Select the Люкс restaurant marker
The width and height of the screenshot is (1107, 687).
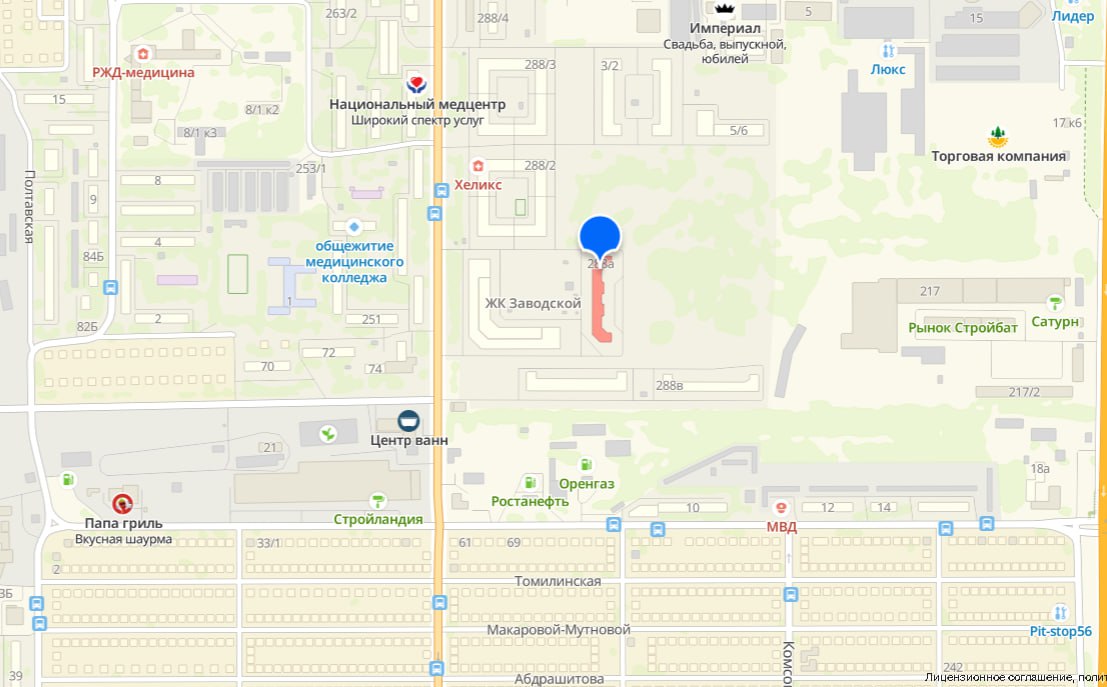888,51
